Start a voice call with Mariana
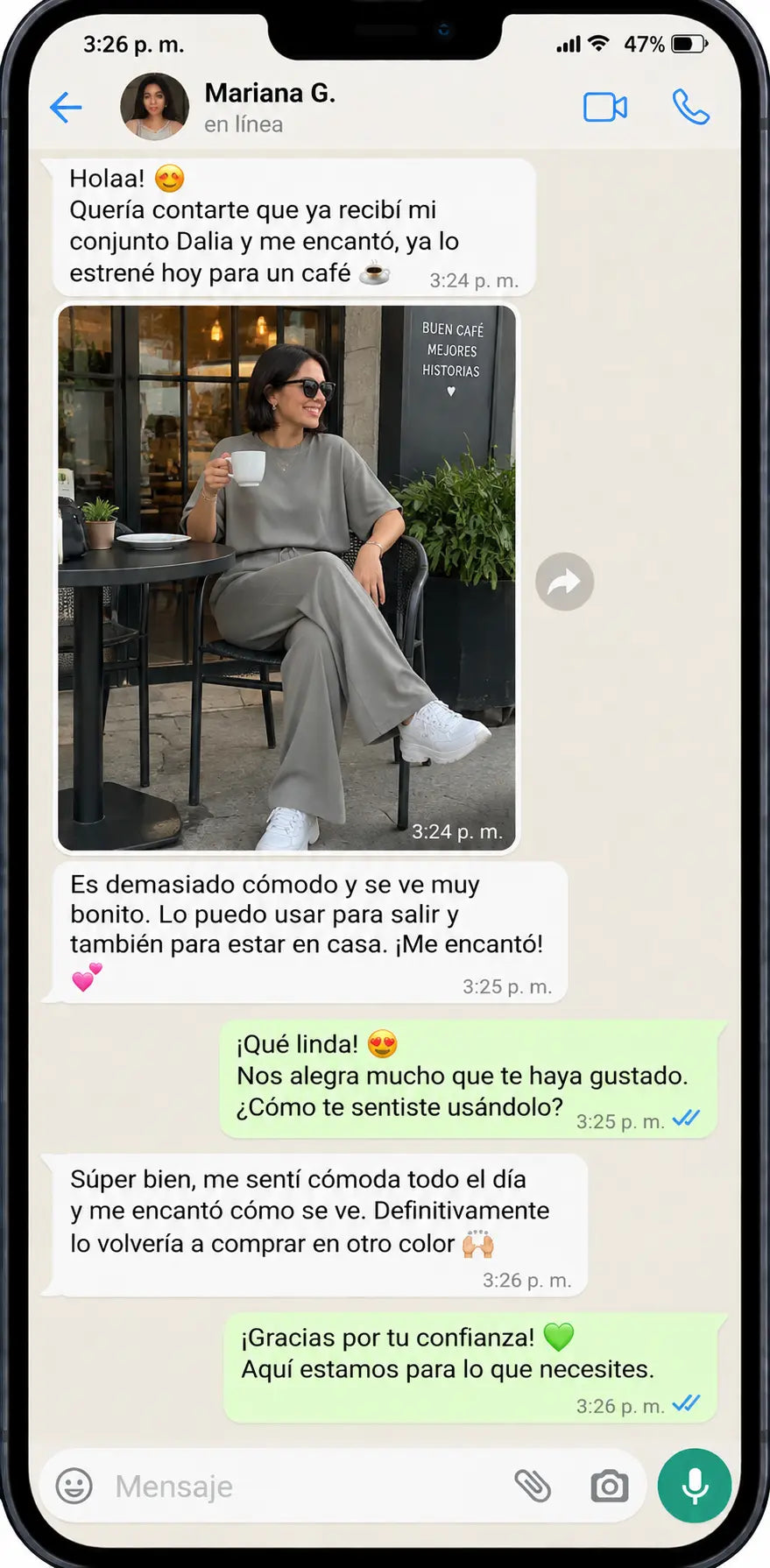 (691, 107)
